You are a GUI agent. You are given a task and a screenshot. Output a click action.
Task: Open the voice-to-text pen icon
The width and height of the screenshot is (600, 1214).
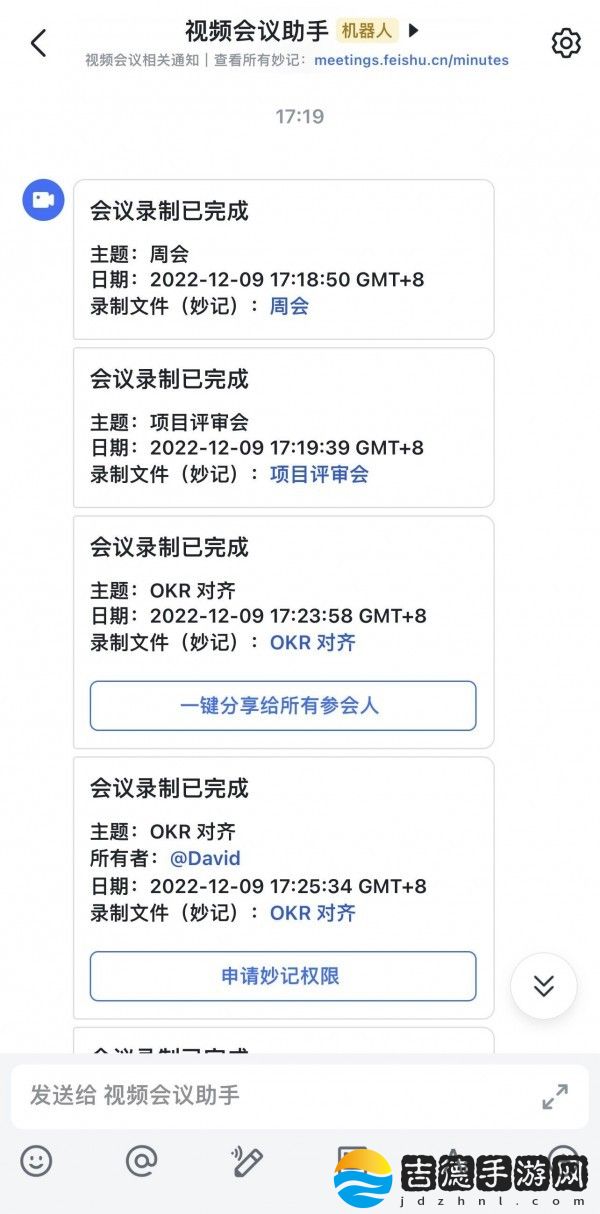[x=247, y=1161]
